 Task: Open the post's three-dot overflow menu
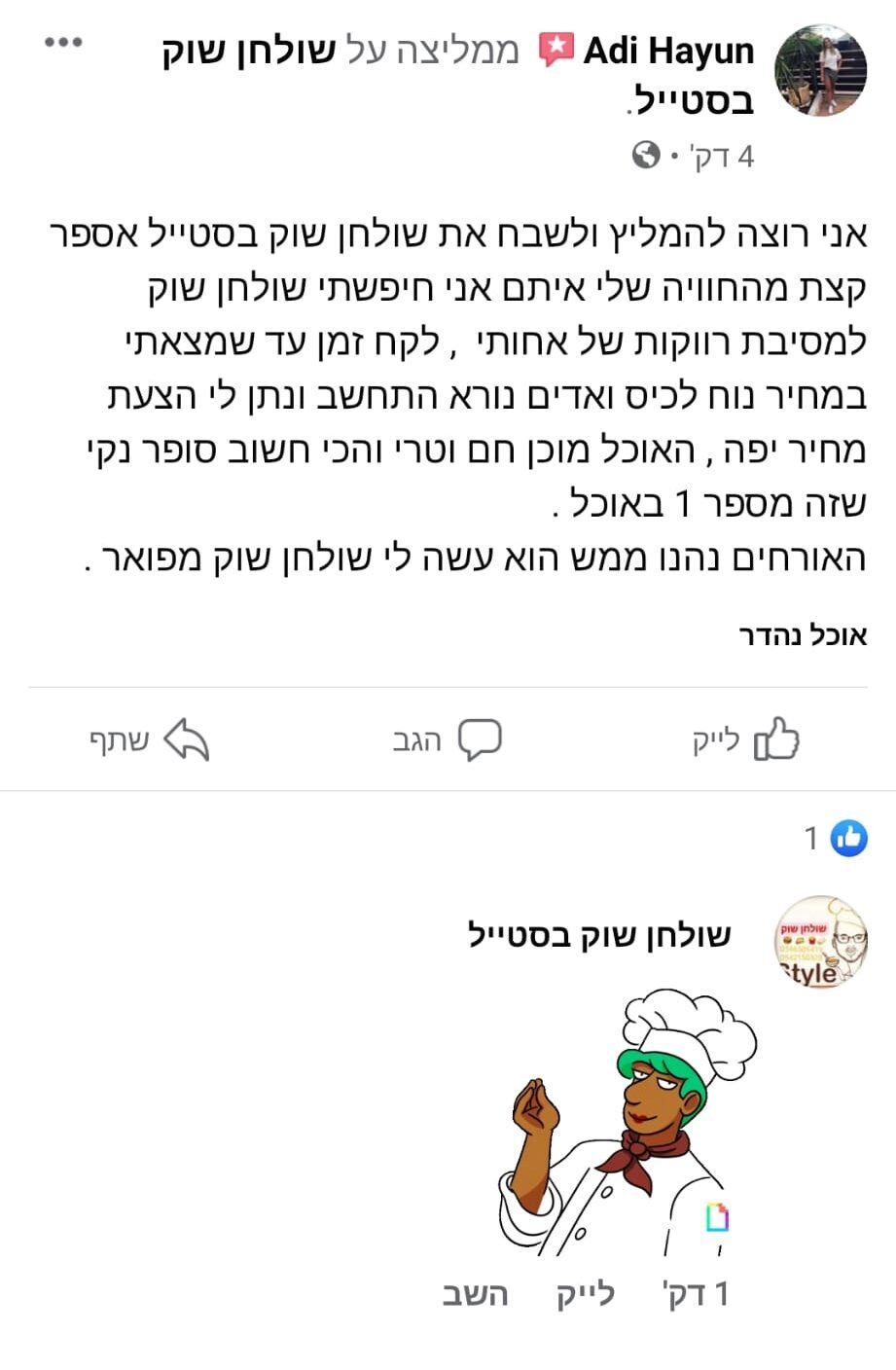(x=64, y=44)
